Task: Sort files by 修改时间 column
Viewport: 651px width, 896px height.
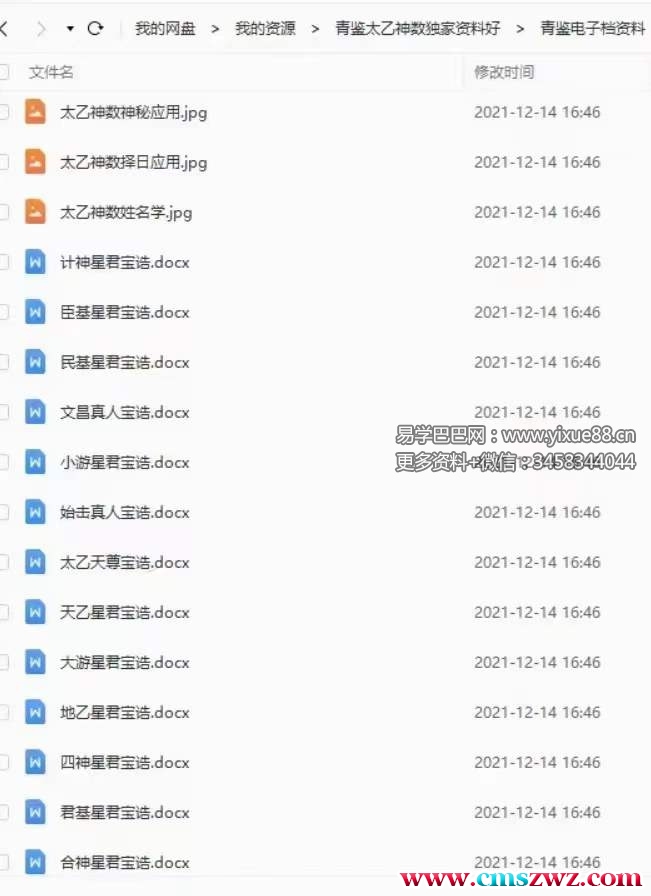Action: coord(504,72)
